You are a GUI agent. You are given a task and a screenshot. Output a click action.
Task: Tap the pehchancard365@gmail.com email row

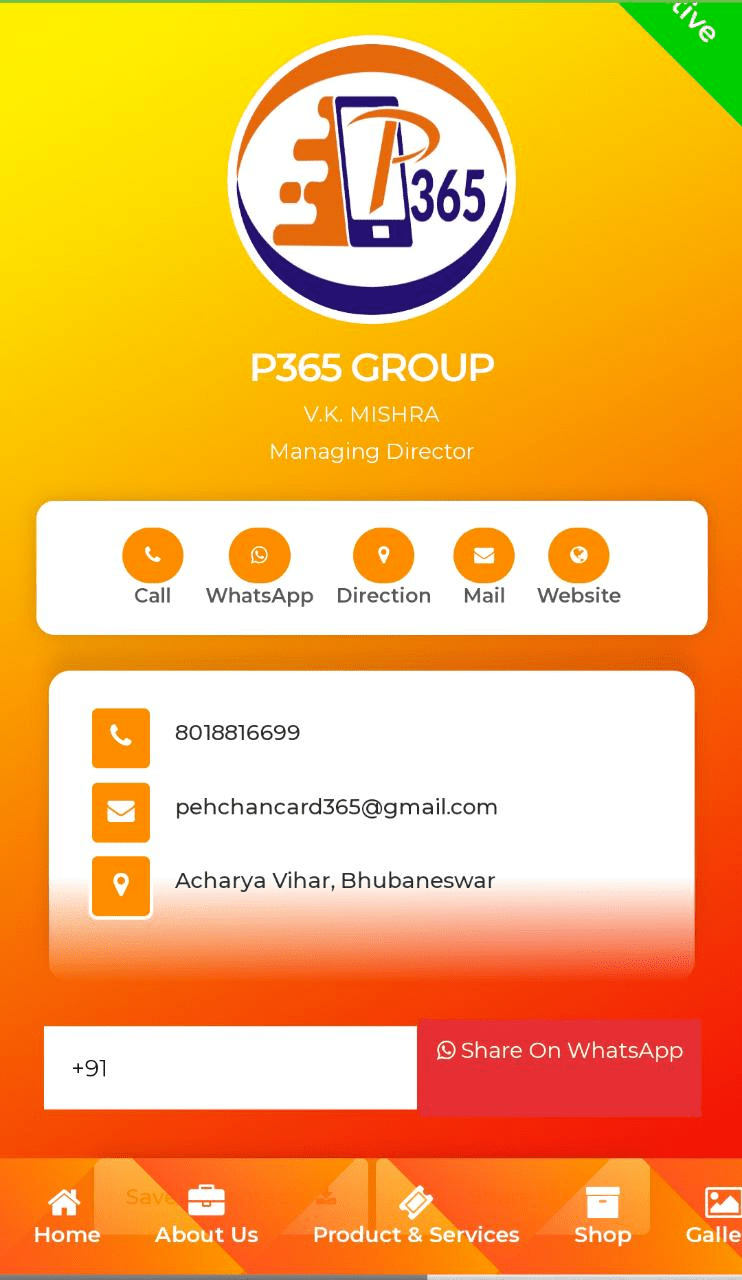pos(336,807)
